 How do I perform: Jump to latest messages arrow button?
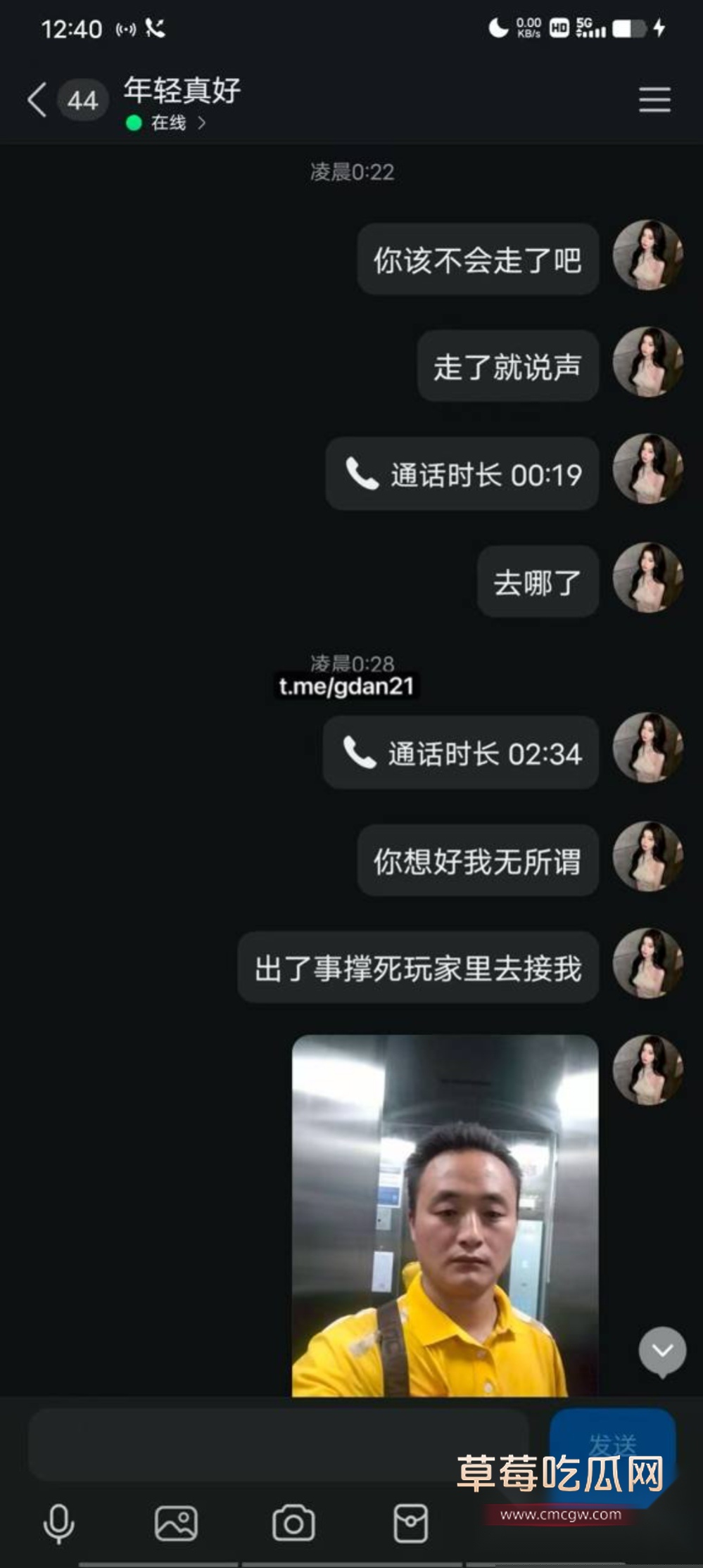[662, 1351]
